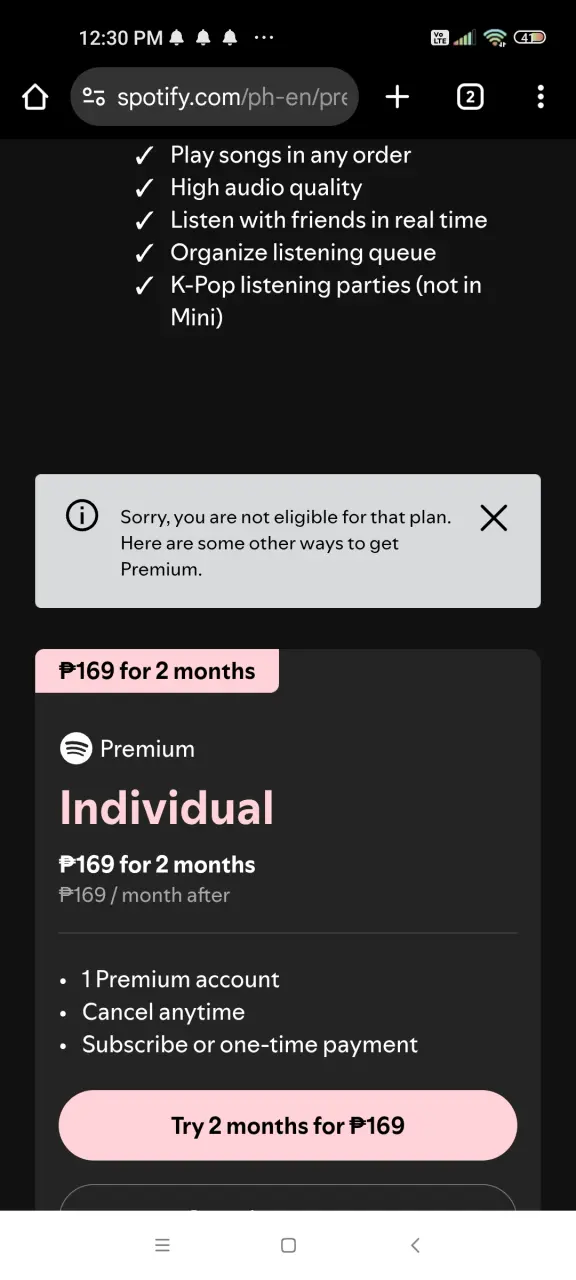Try 2 months for ₱169
Image resolution: width=576 pixels, height=1280 pixels.
[x=288, y=1125]
